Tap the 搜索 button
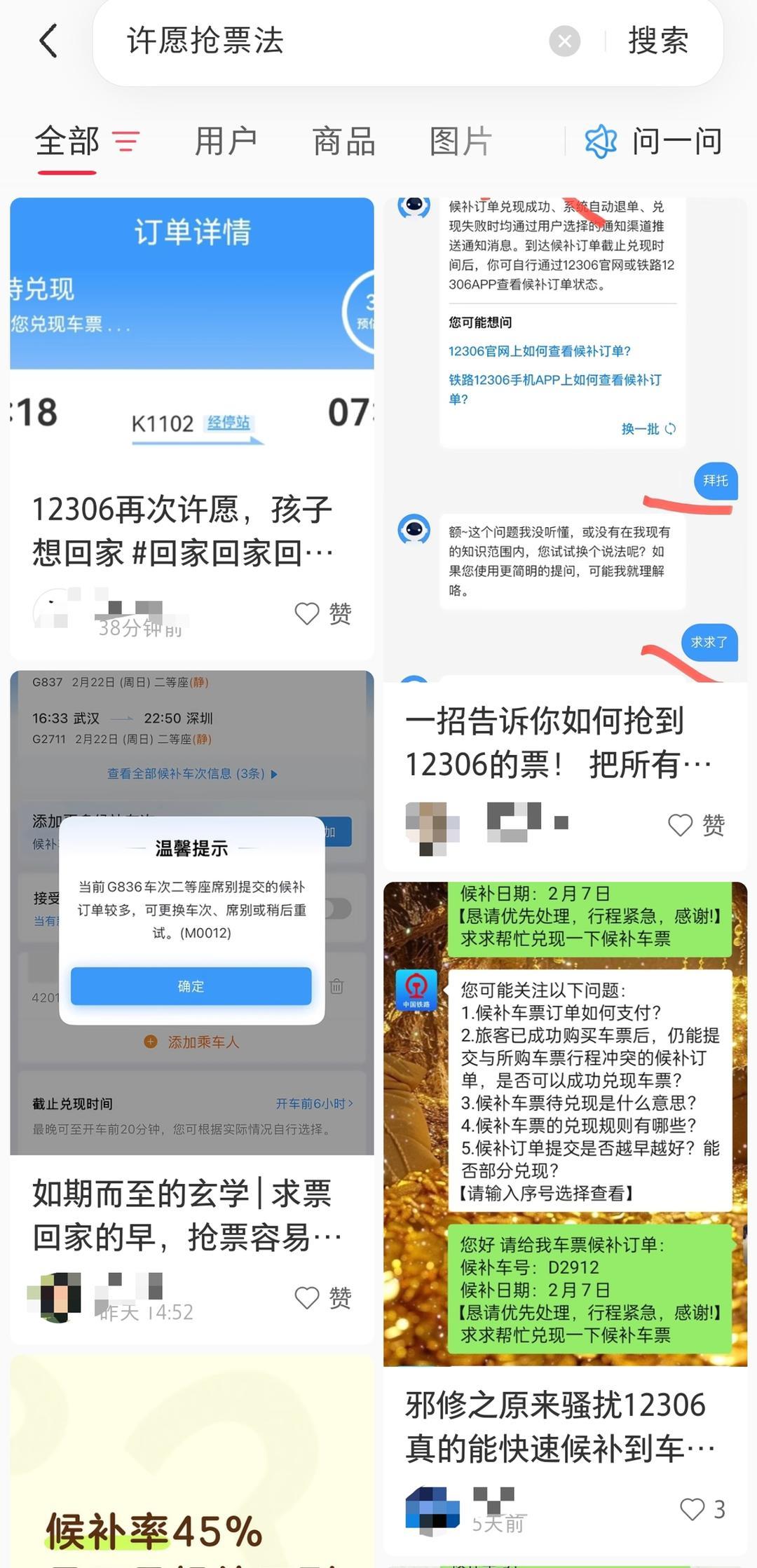This screenshot has height=1568, width=757. click(657, 41)
